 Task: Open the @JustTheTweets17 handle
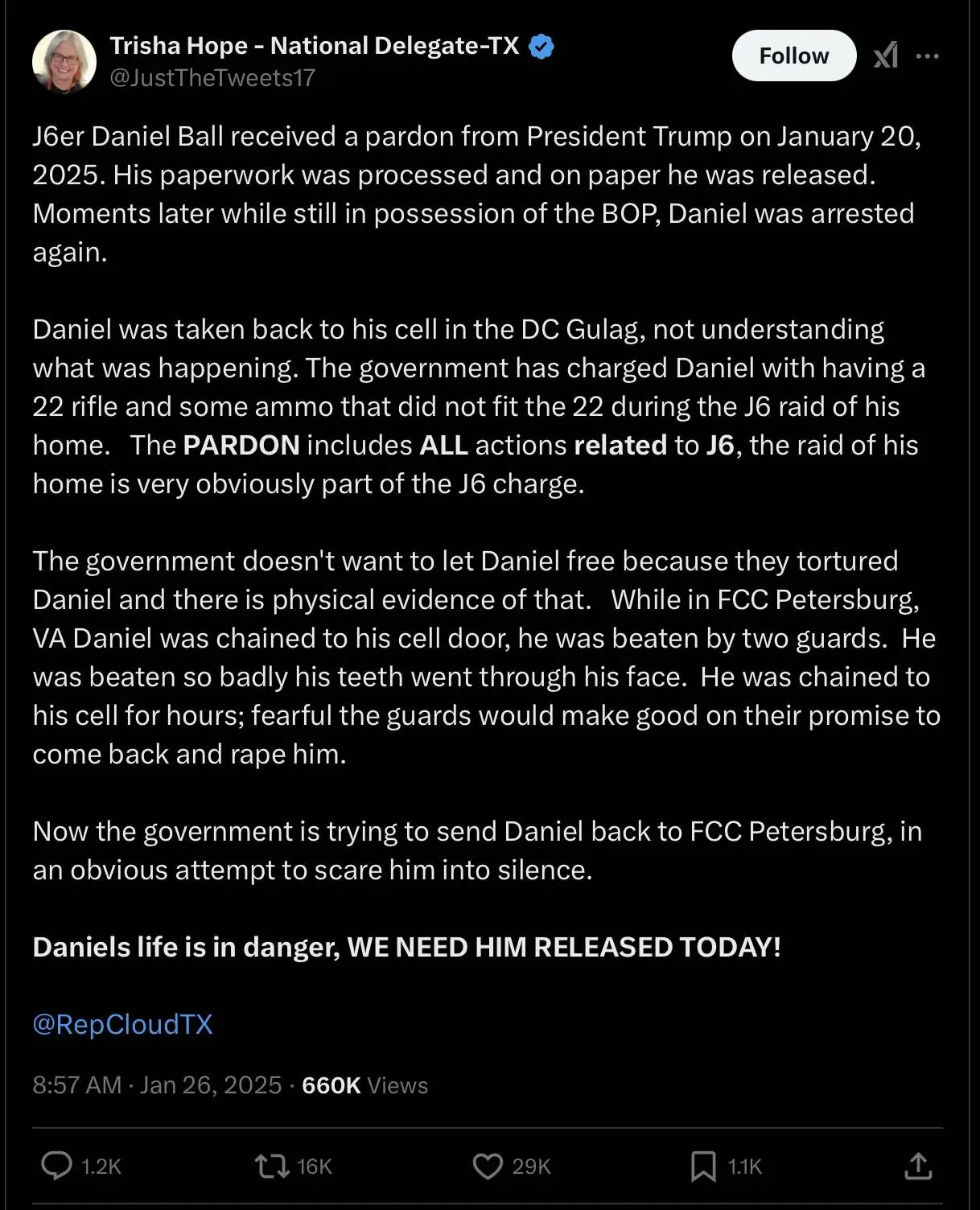(x=212, y=78)
